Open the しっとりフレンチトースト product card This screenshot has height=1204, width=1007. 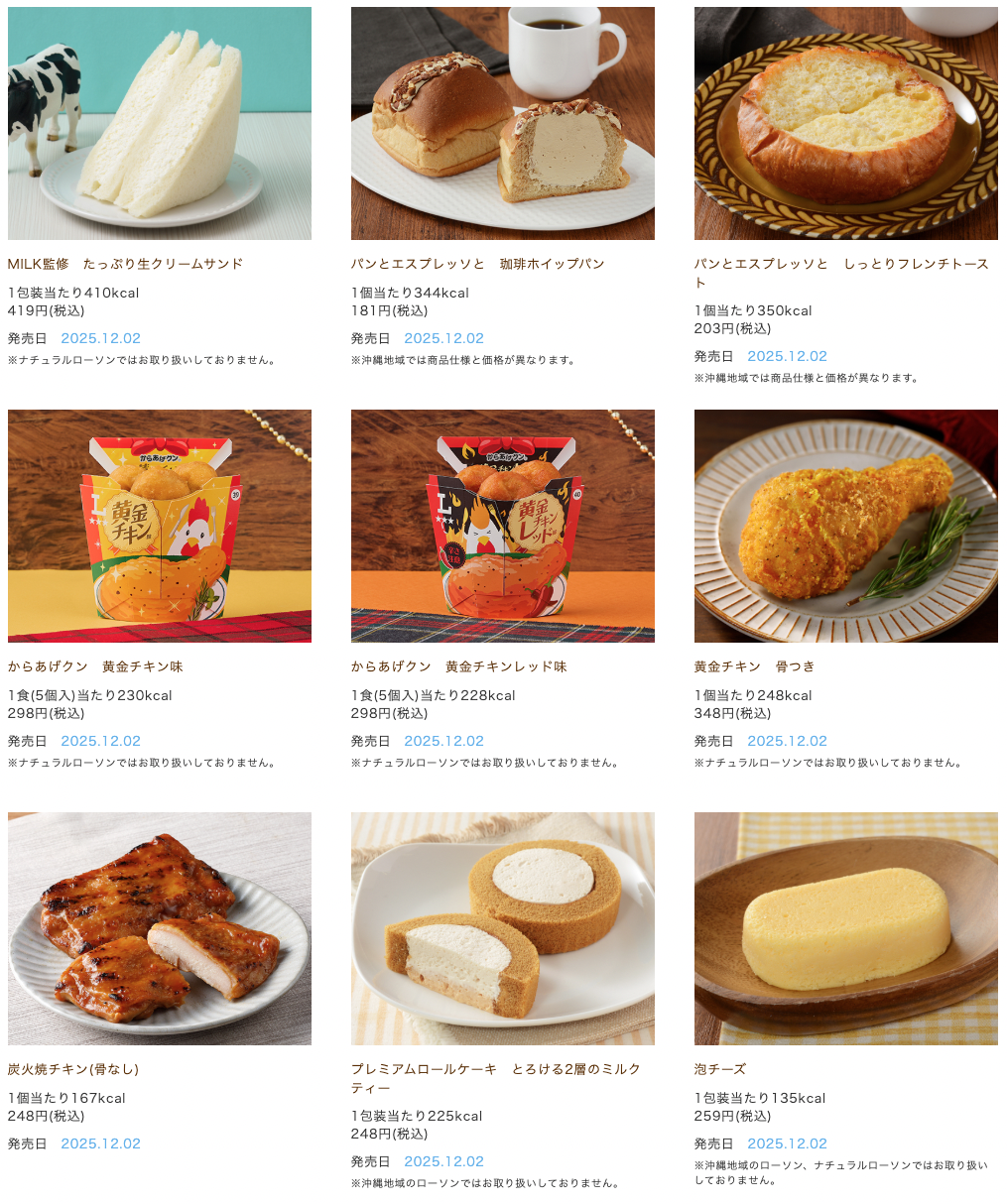841,264
